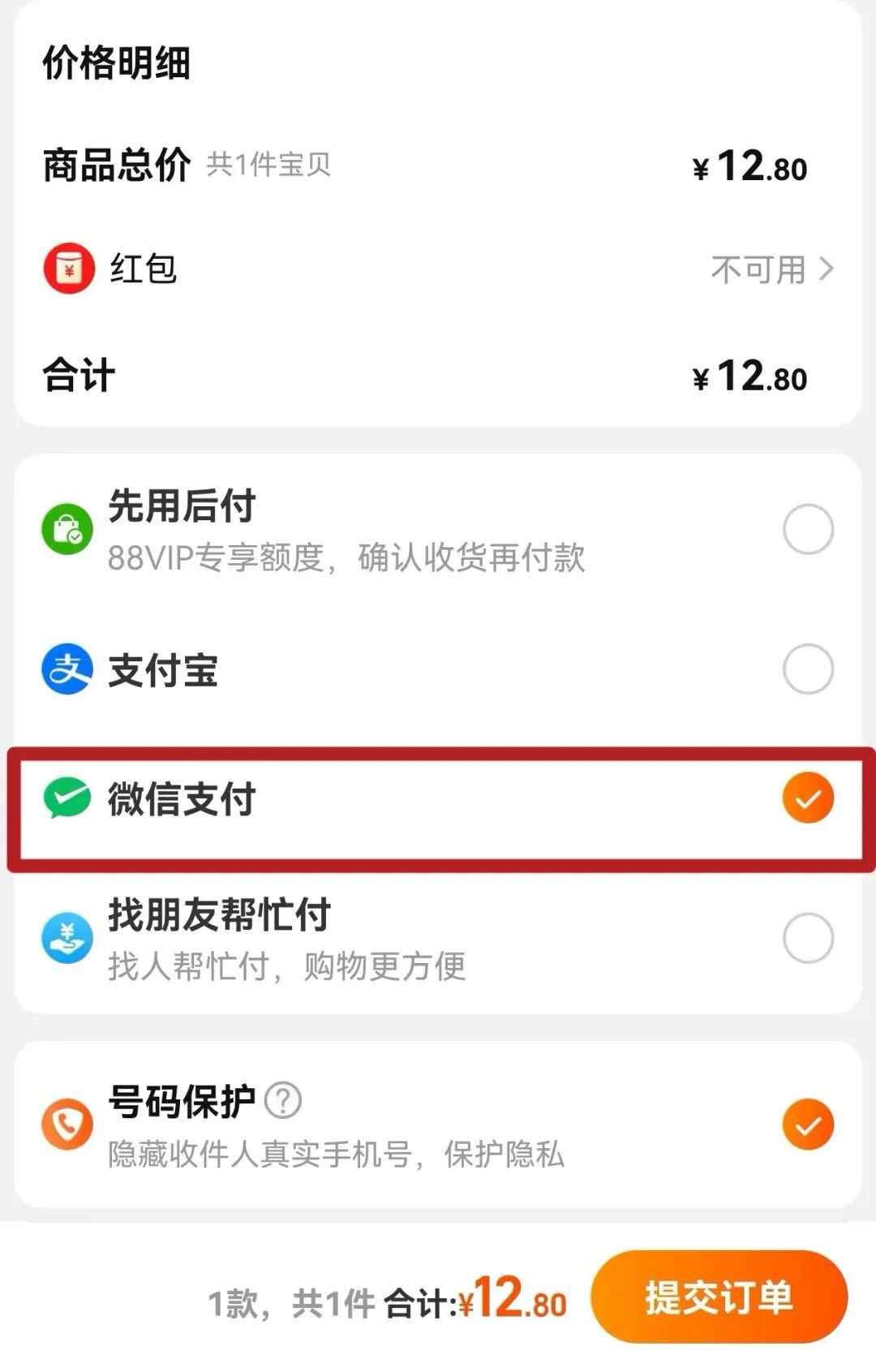Select 先用后付 payment option
876x1372 pixels.
click(x=808, y=529)
